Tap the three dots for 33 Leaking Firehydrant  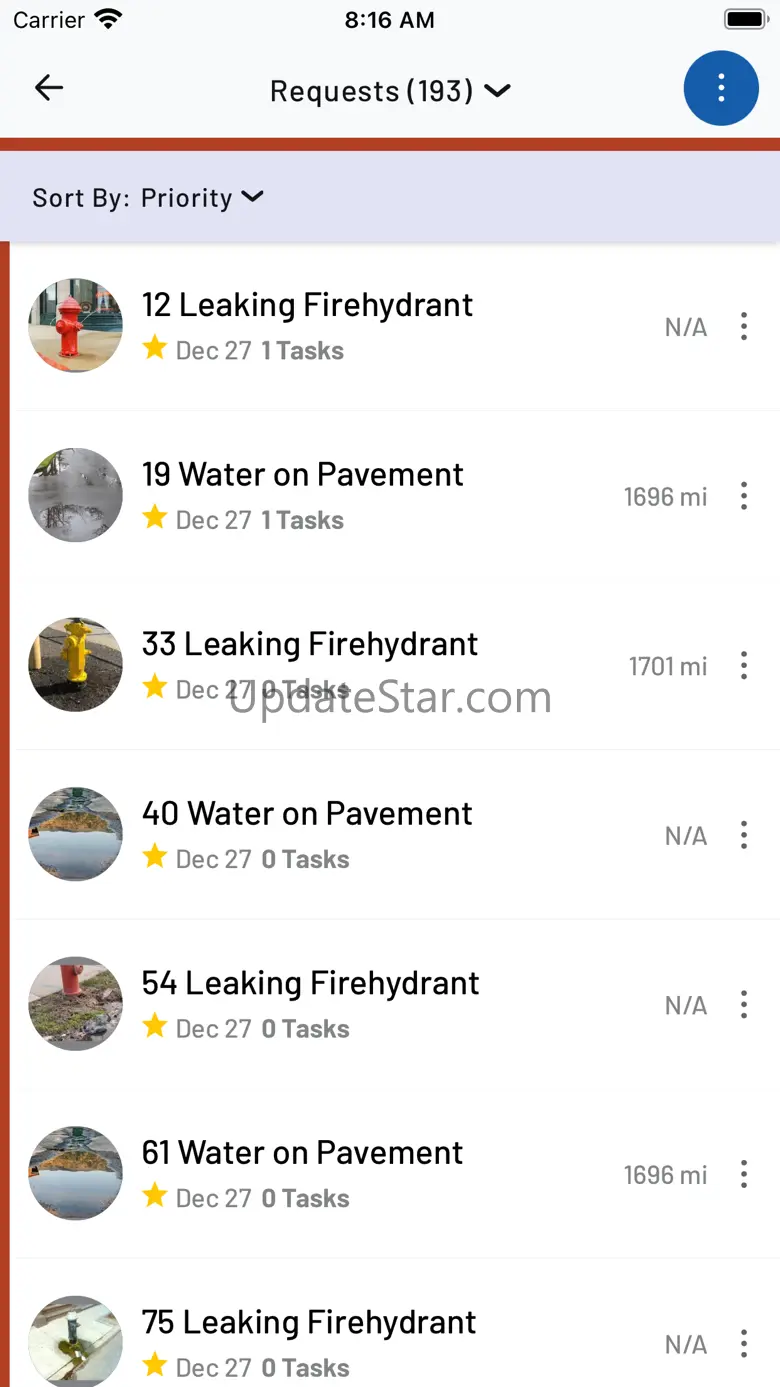[743, 665]
